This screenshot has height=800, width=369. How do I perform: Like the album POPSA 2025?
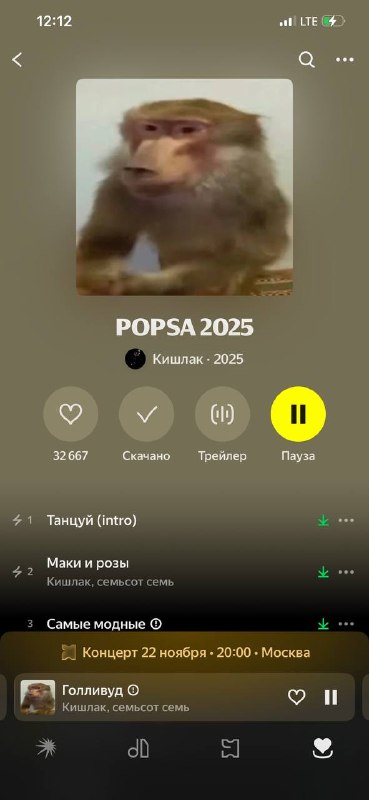click(x=70, y=414)
